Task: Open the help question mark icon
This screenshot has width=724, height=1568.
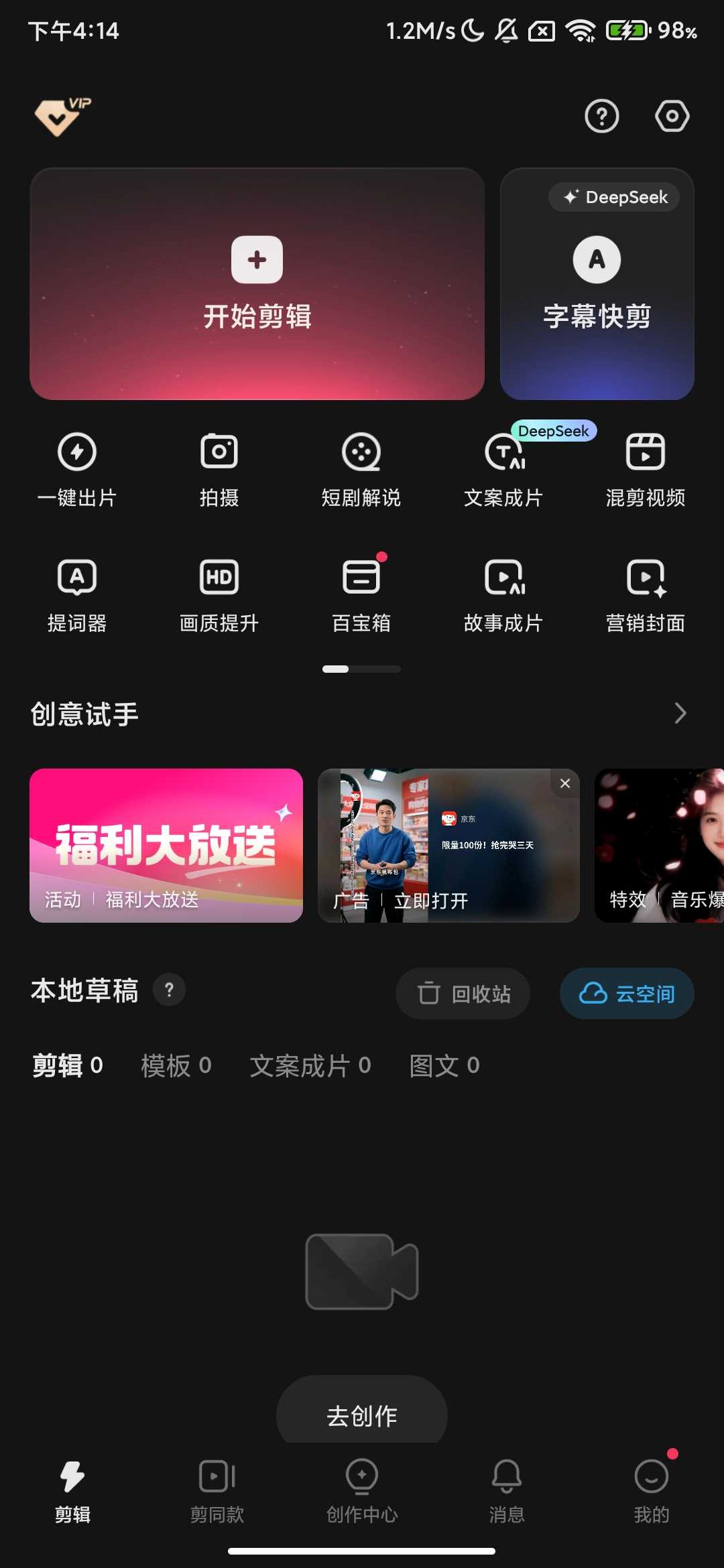Action: 601,117
